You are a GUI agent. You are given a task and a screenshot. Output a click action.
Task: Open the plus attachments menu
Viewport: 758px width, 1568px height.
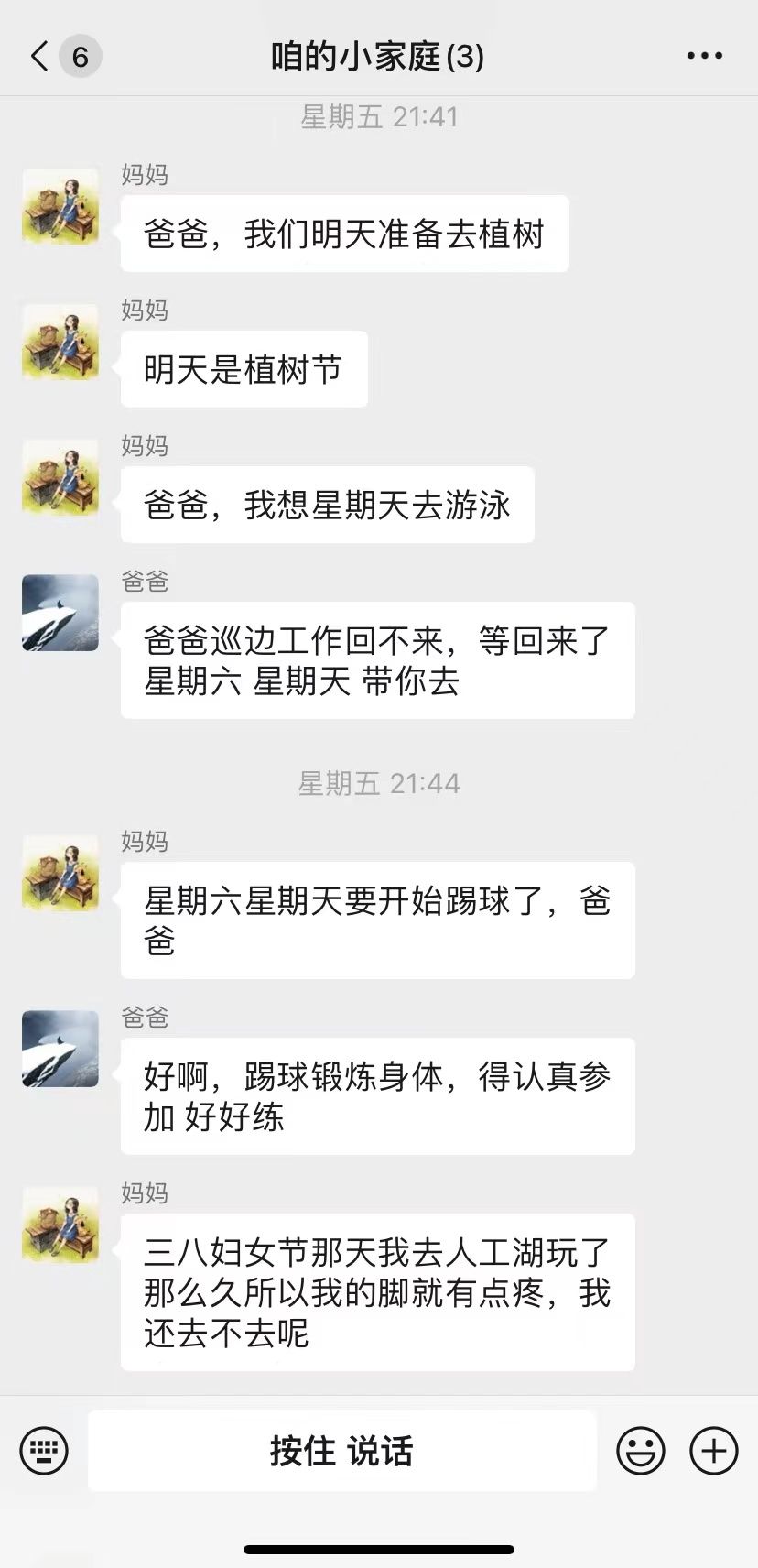click(713, 1451)
